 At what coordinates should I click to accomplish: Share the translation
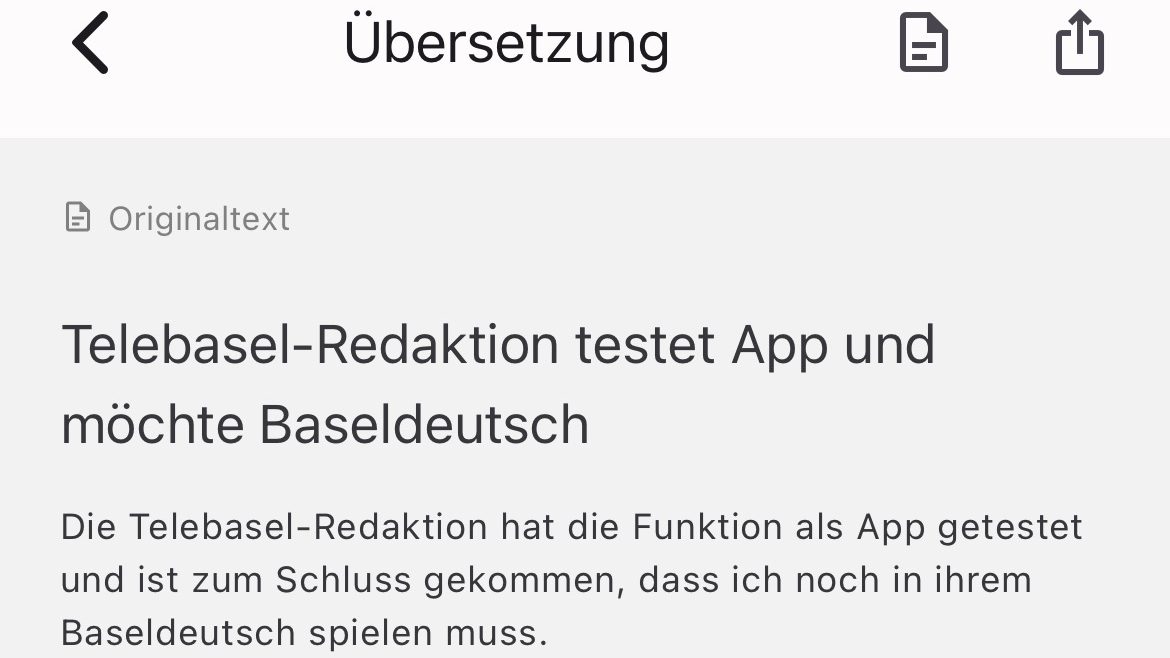[1079, 44]
